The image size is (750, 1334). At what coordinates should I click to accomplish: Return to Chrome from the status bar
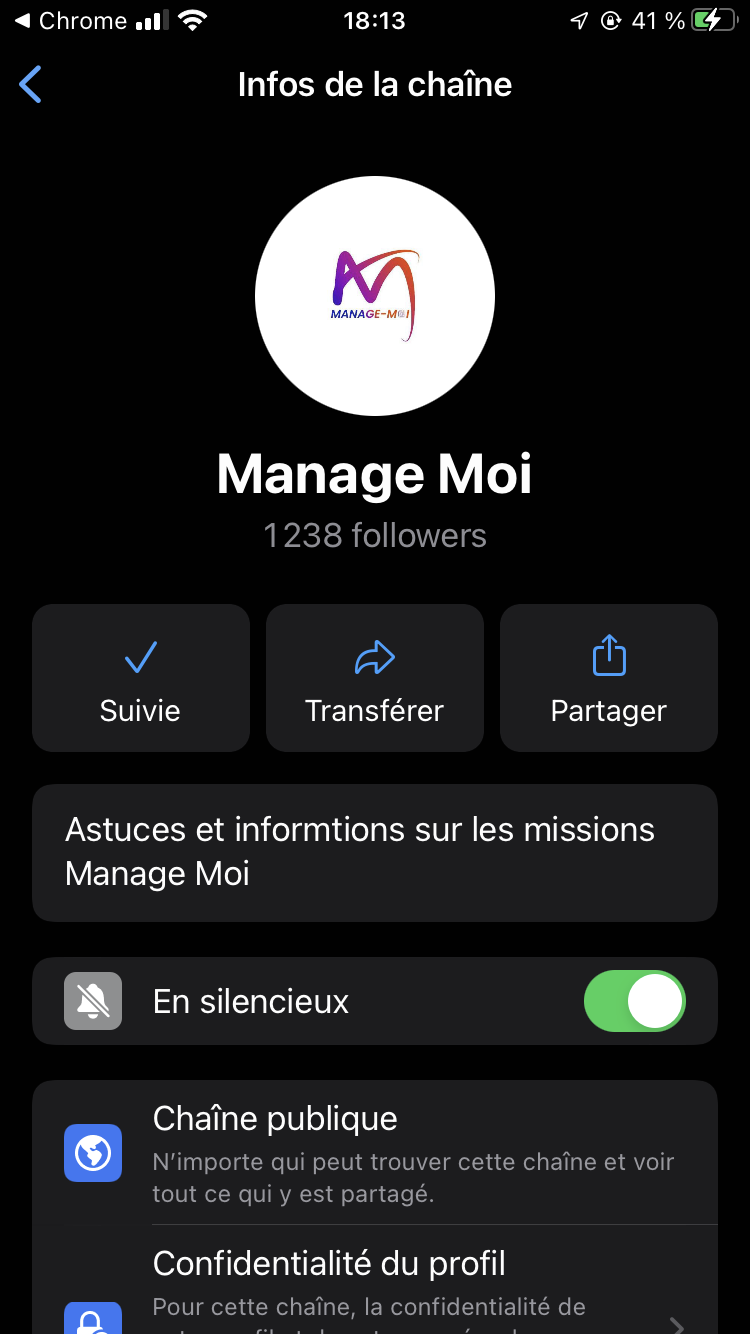coord(70,21)
